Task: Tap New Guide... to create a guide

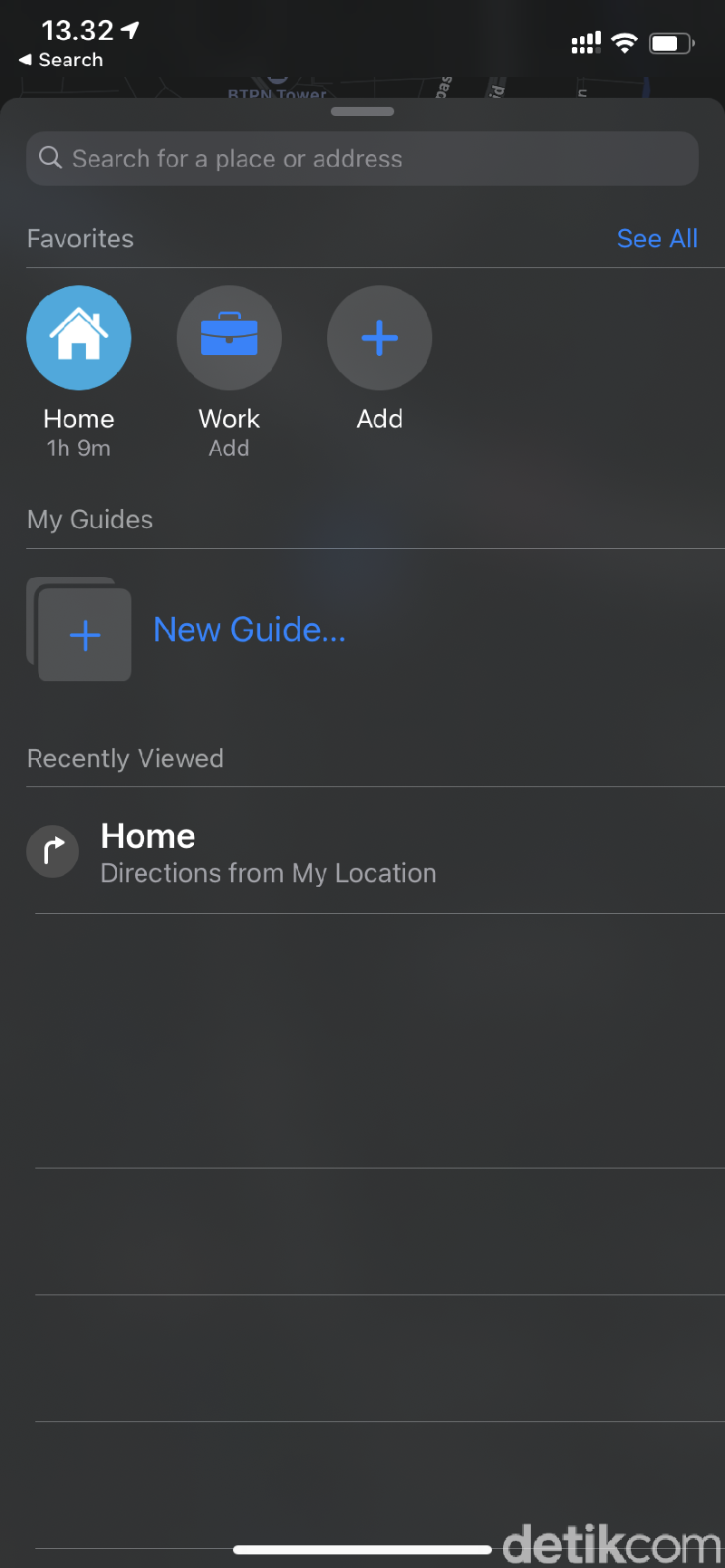Action: (249, 629)
